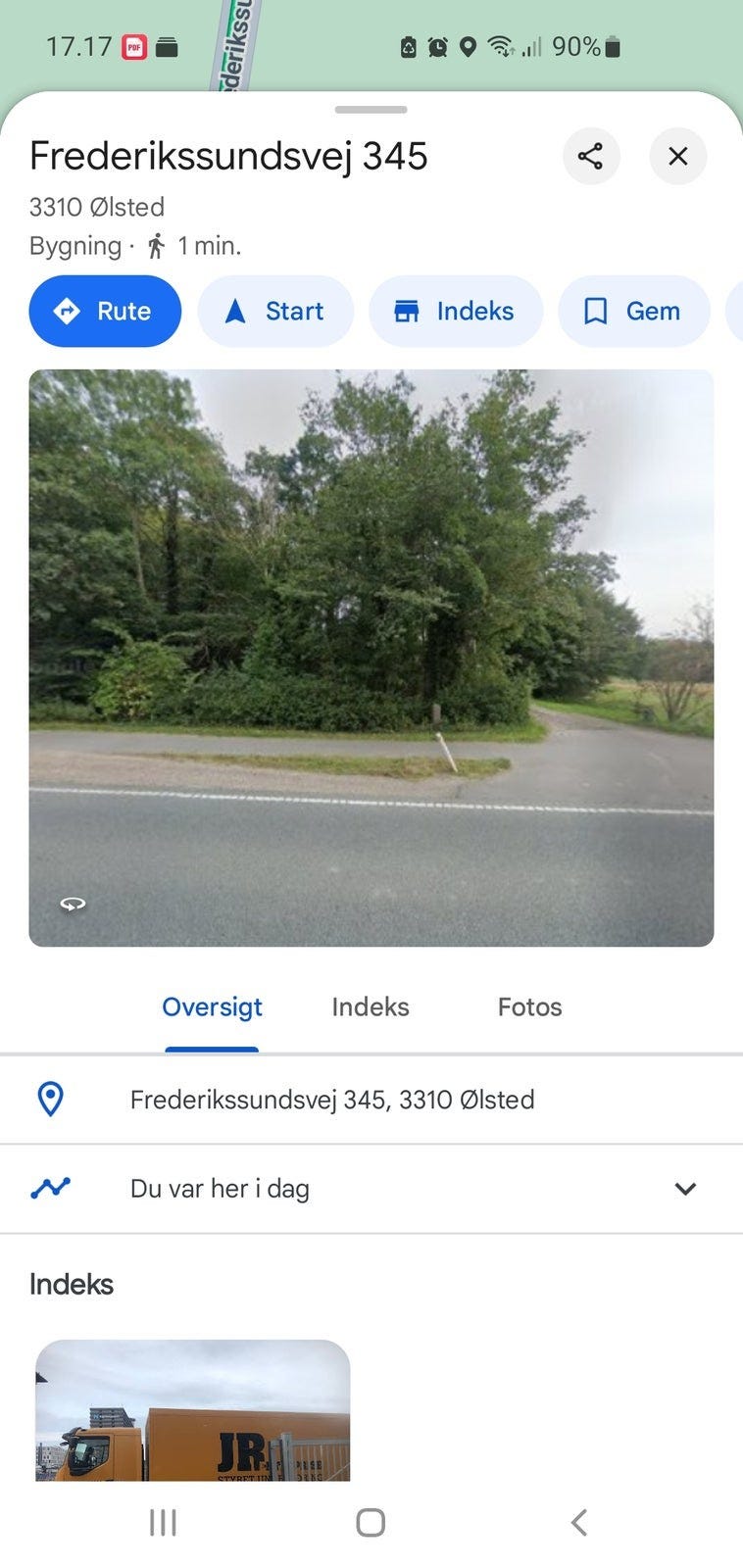Screen dimensions: 743x1568
Task: Switch to the Fotos tab
Action: point(529,1007)
